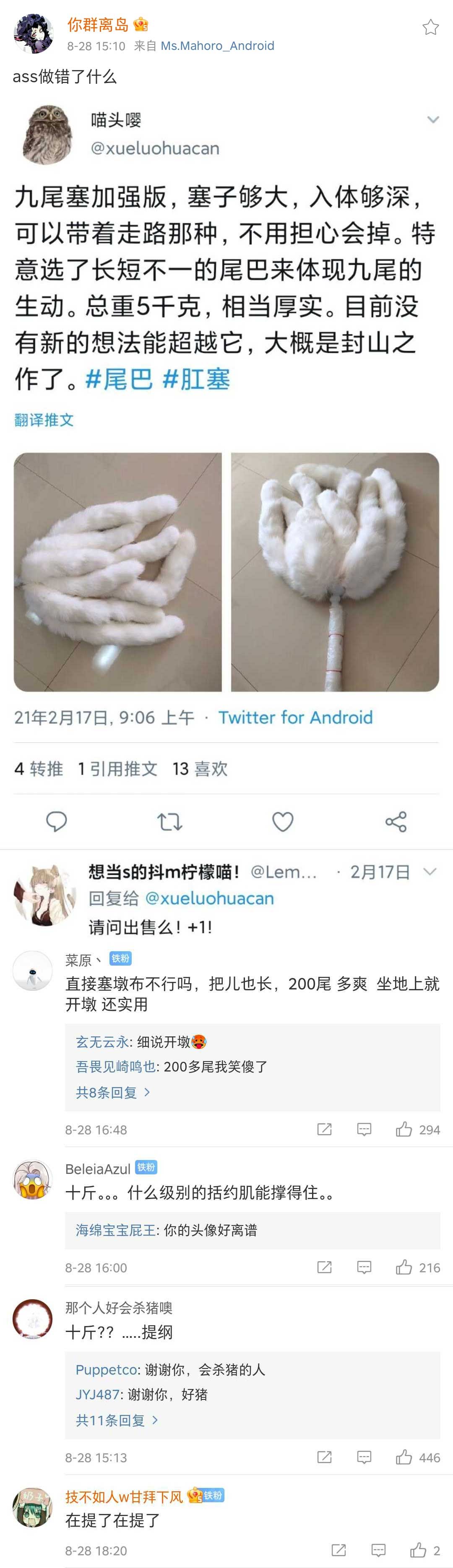Reply to 菜原's comment
453x1568 pixels.
click(x=364, y=1130)
